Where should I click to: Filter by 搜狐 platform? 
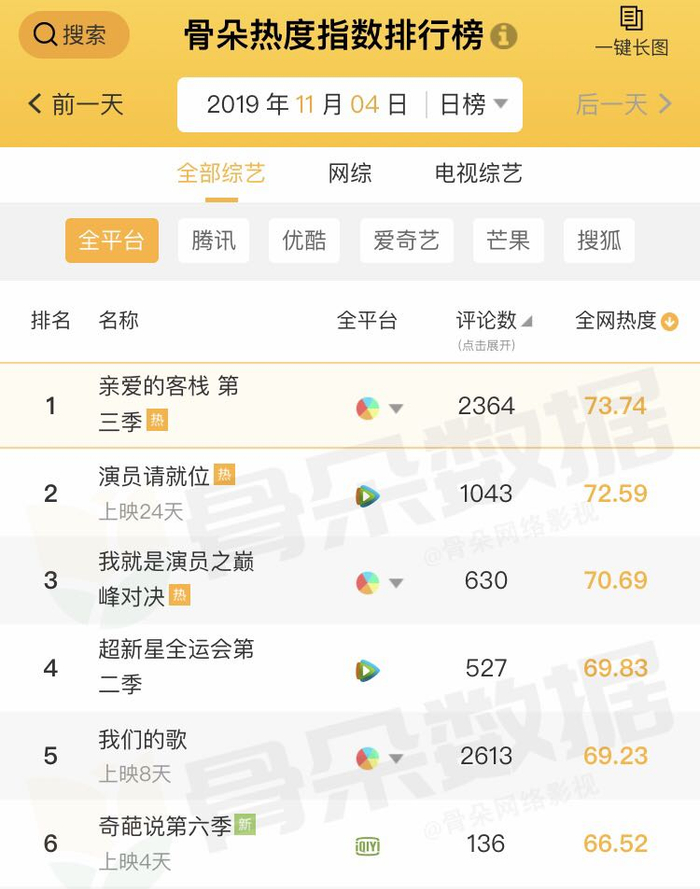(x=599, y=241)
